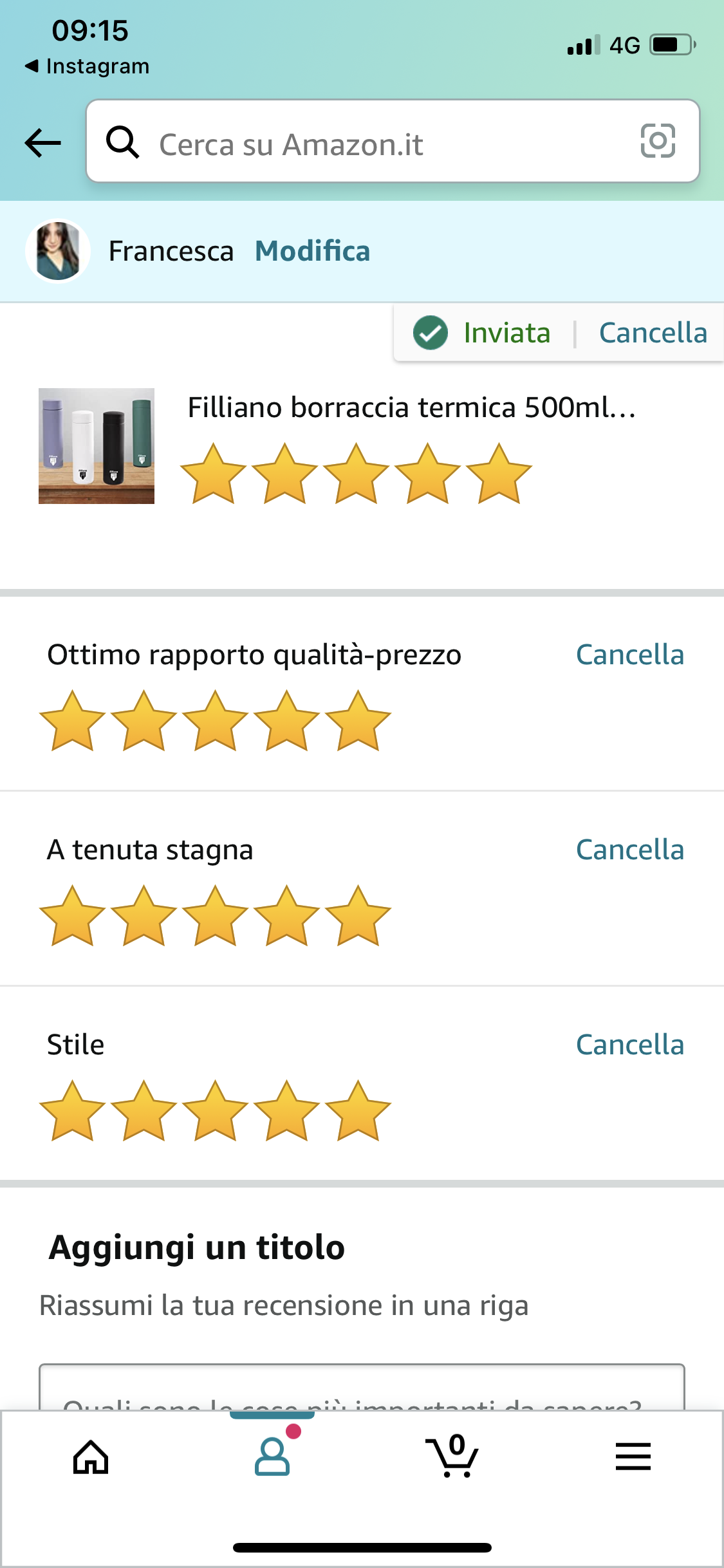Switch to the Home tab
Image resolution: width=724 pixels, height=1568 pixels.
(91, 1457)
